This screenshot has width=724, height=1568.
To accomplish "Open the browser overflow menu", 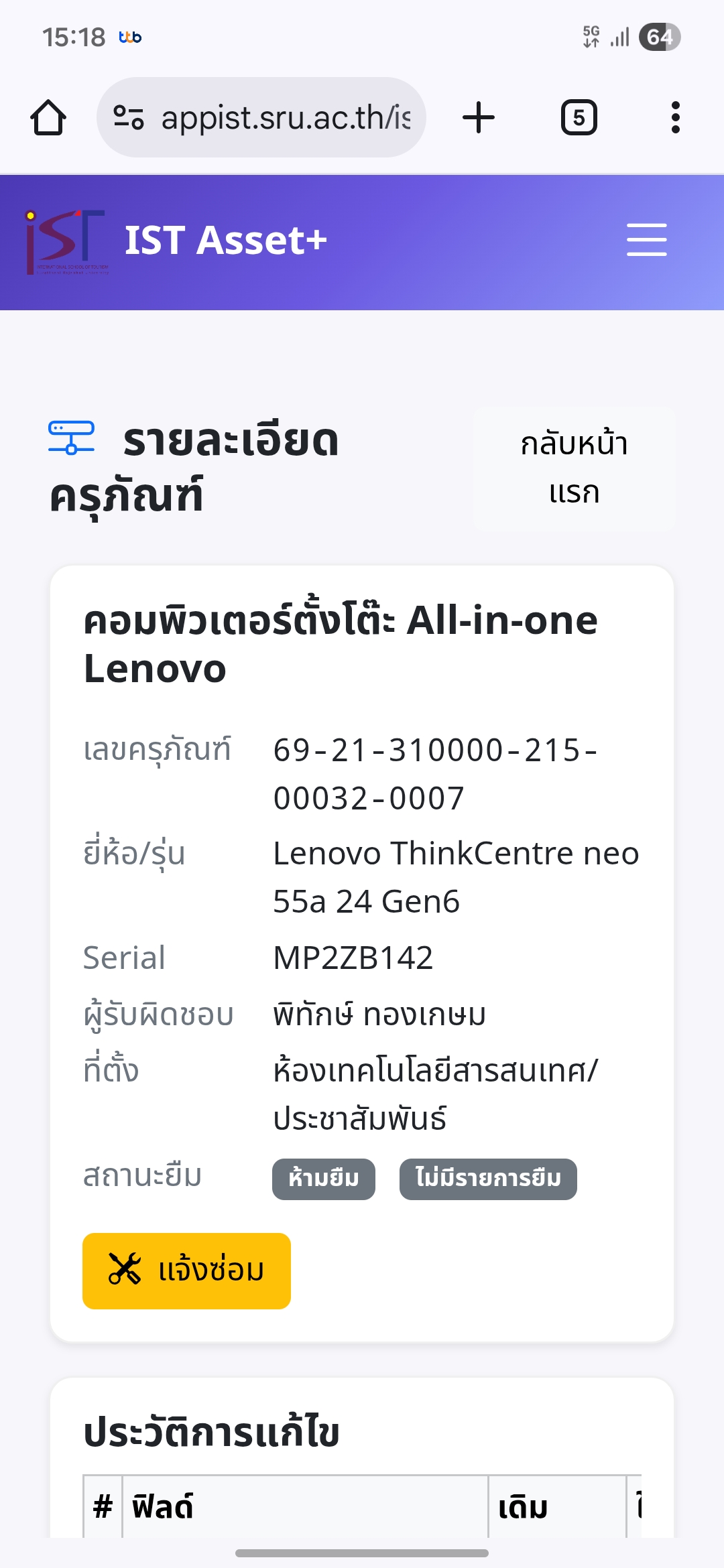I will click(675, 118).
